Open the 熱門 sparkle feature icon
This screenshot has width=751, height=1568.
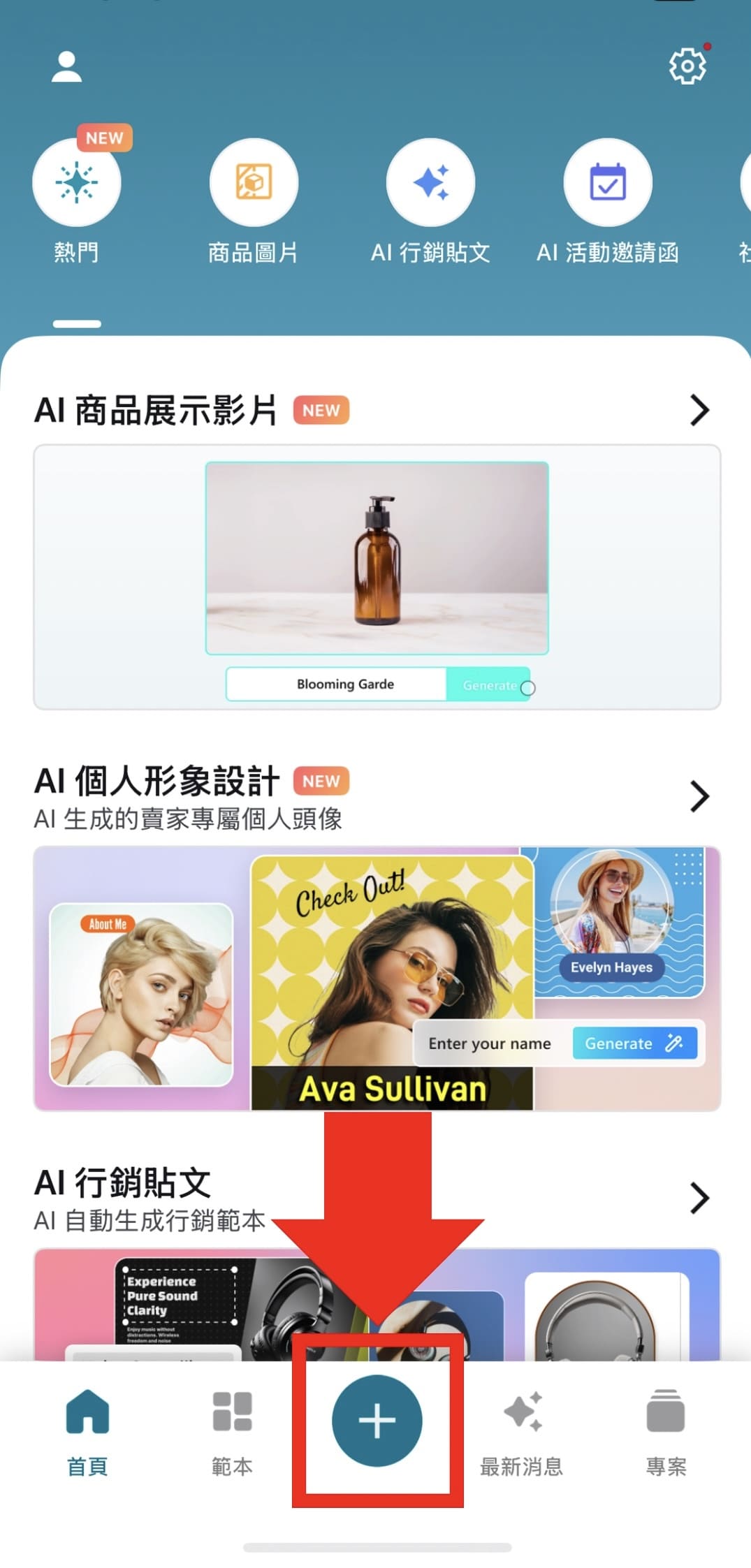pyautogui.click(x=75, y=182)
